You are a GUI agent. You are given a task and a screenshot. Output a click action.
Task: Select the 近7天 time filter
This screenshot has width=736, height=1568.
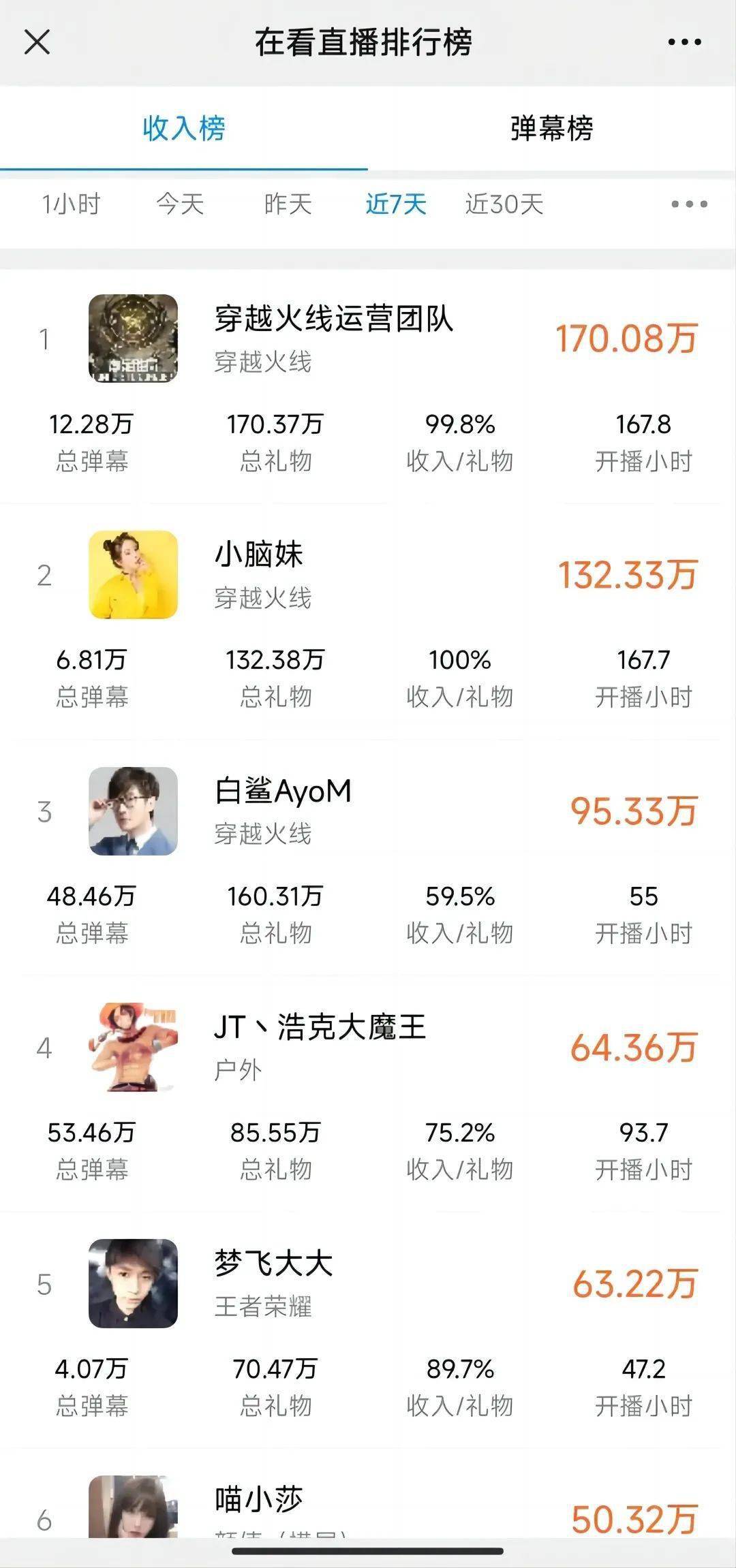click(396, 204)
